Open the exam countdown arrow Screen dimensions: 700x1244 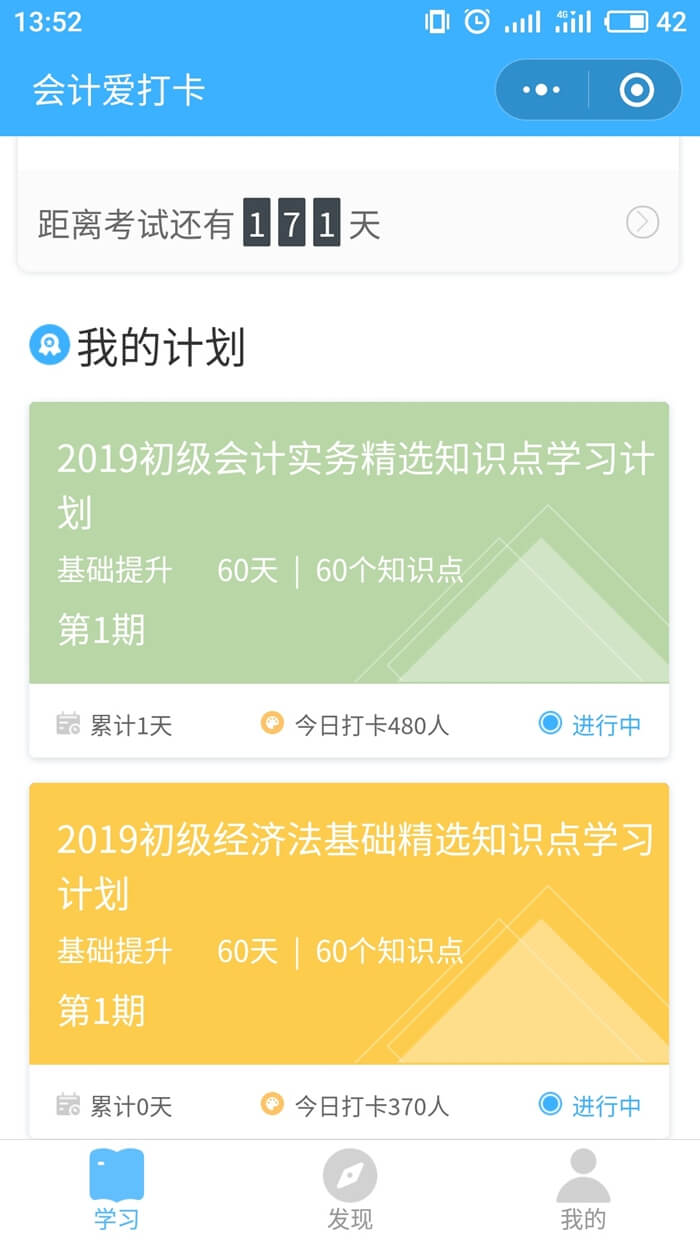pyautogui.click(x=642, y=222)
